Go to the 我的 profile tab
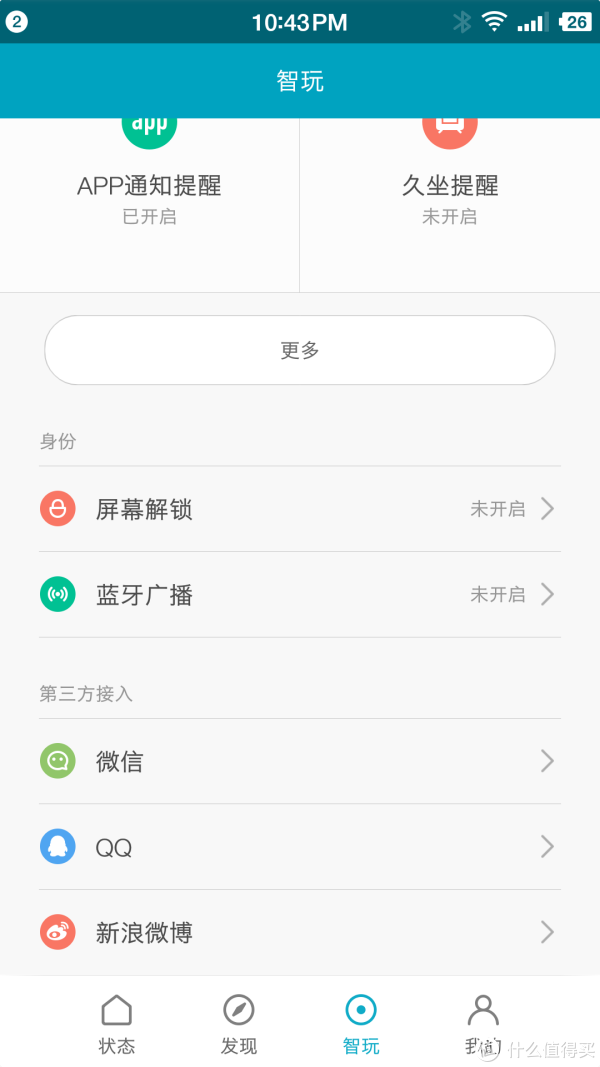Screen dimensions: 600x1067 (x=483, y=1024)
